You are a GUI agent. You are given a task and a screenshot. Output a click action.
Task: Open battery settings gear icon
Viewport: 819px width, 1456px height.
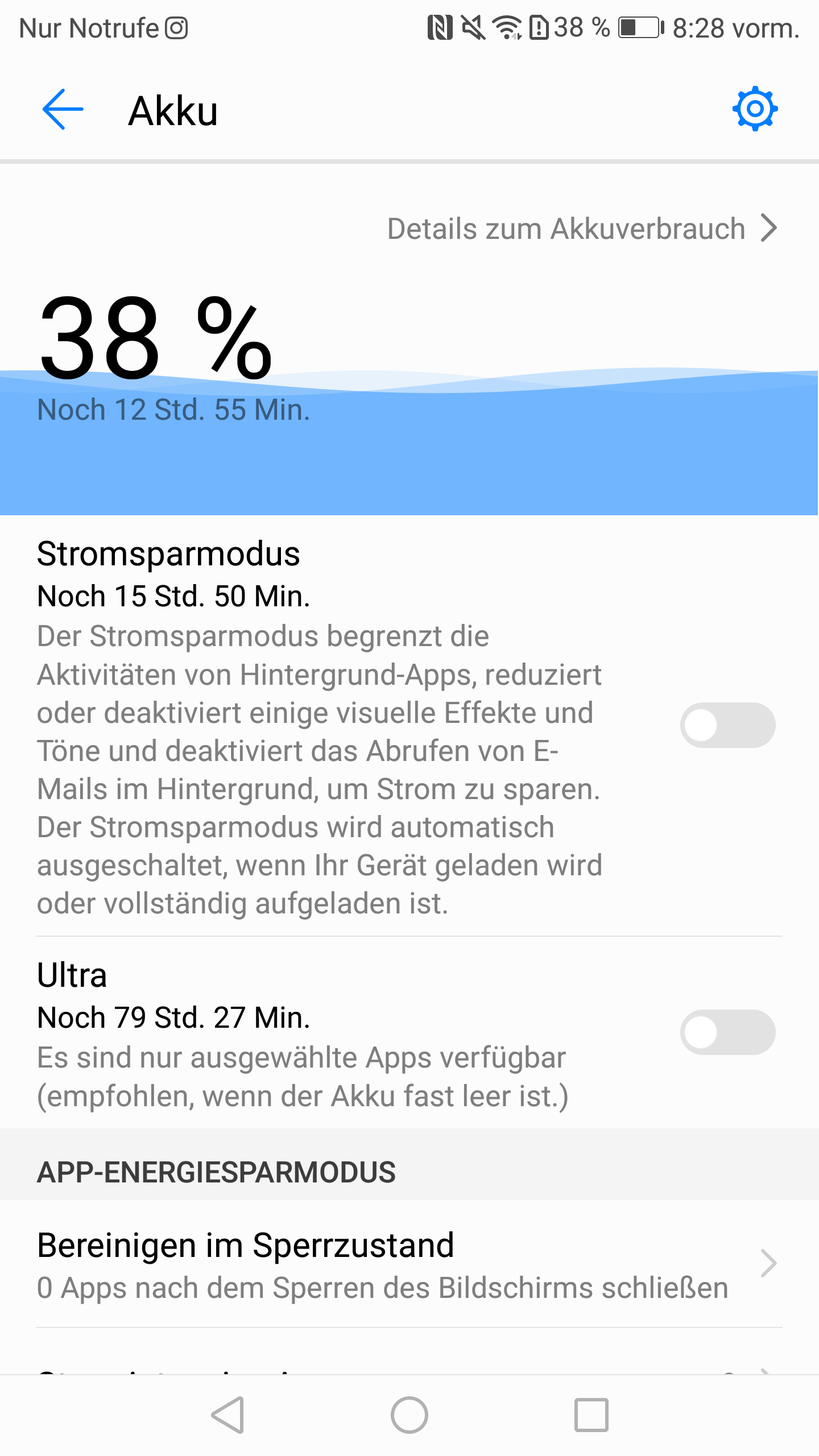755,109
